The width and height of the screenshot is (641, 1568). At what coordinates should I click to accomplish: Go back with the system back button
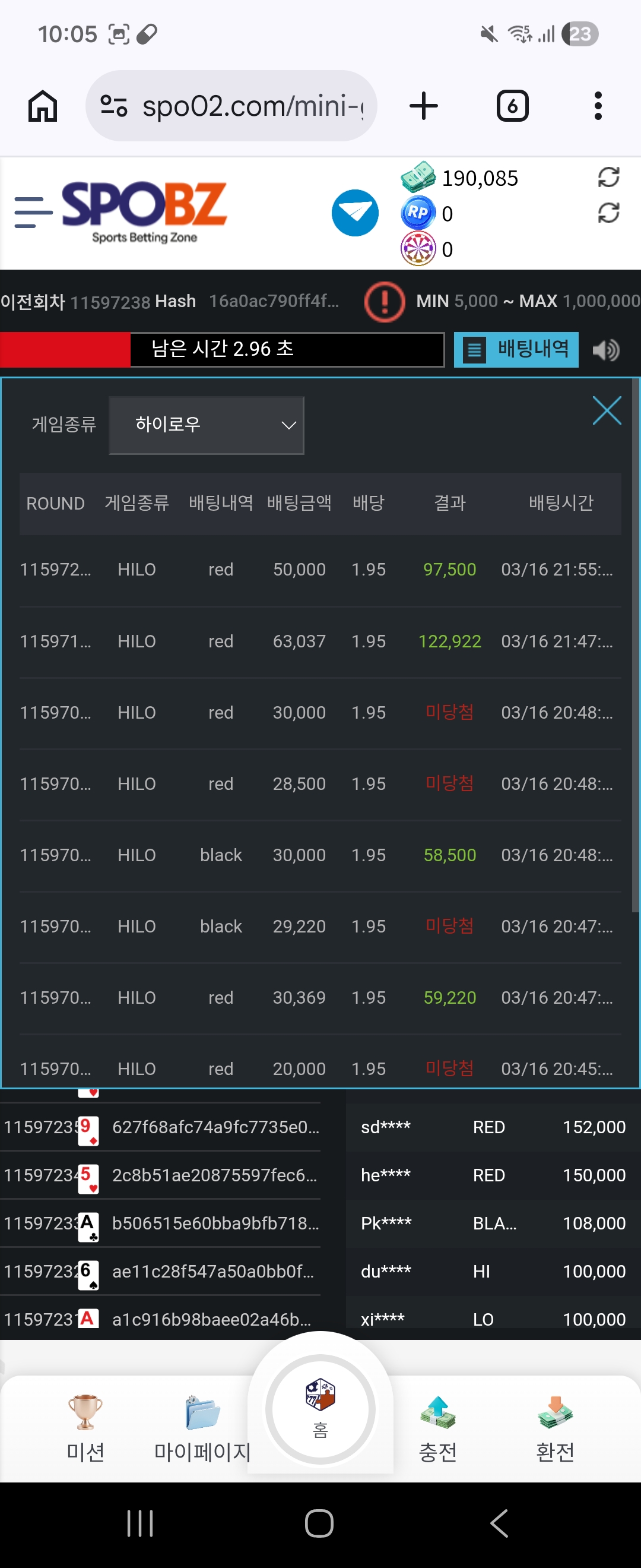point(499,1523)
